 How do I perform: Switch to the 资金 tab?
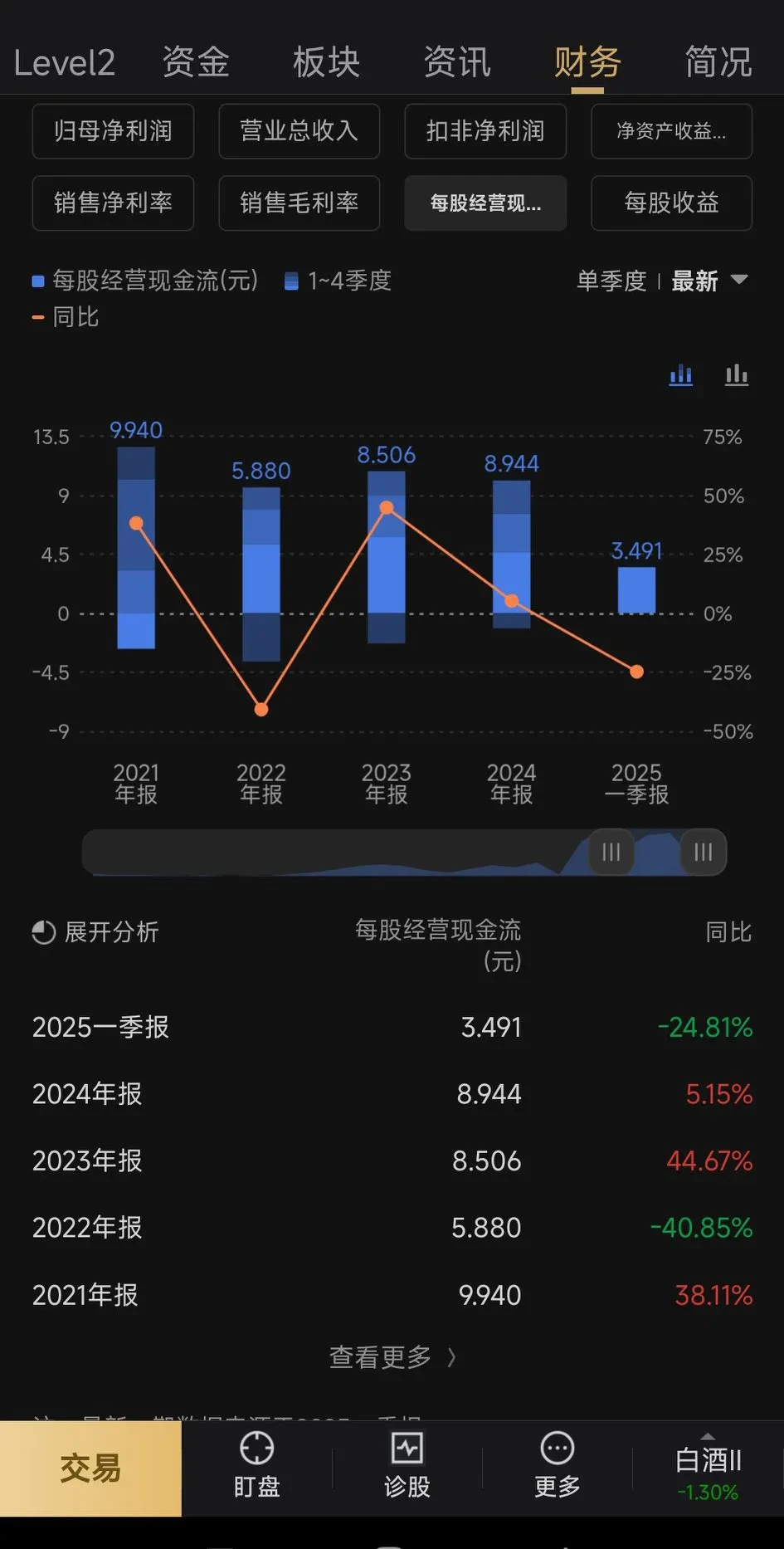pos(196,61)
